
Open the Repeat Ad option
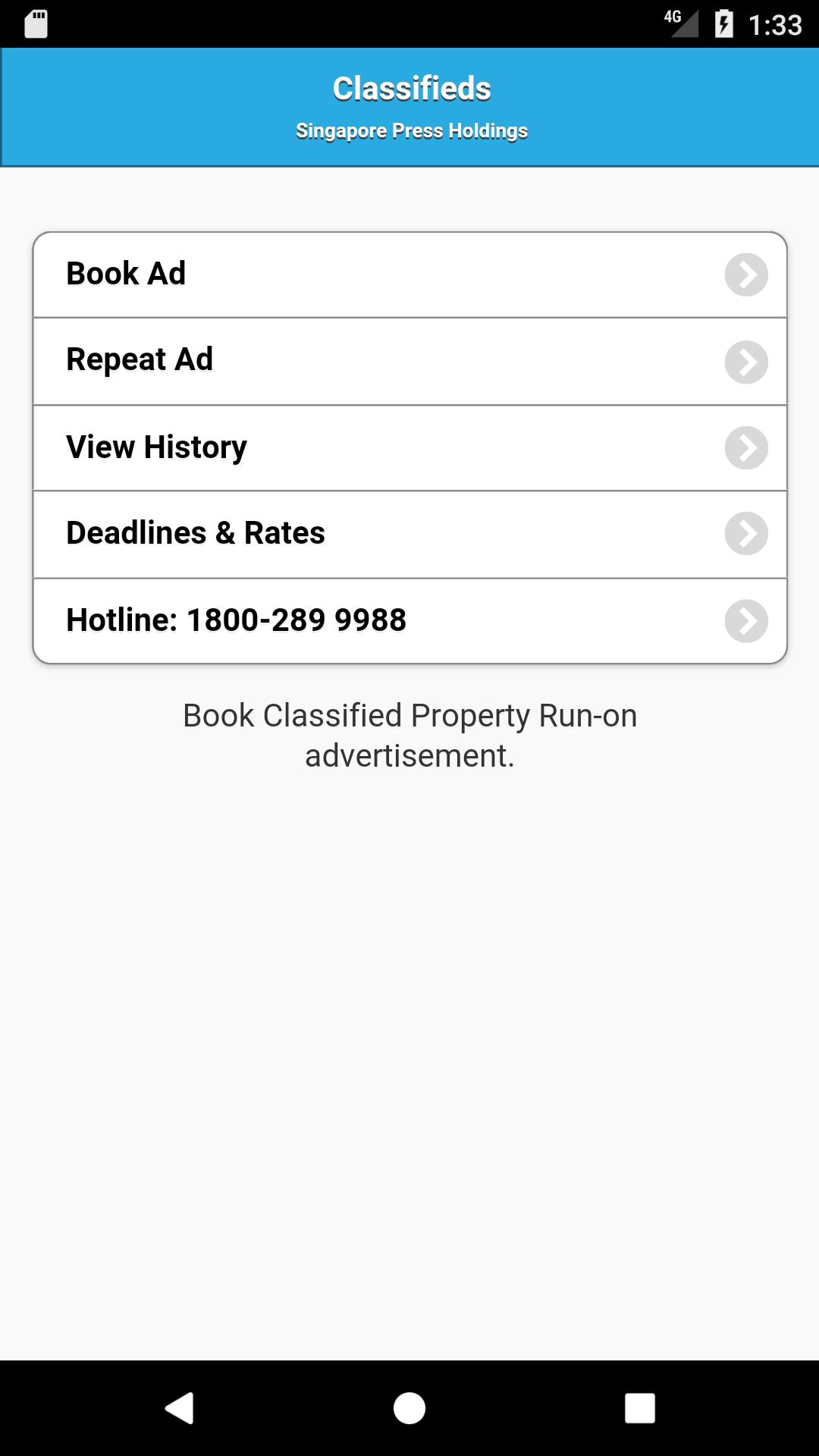pos(303,360)
